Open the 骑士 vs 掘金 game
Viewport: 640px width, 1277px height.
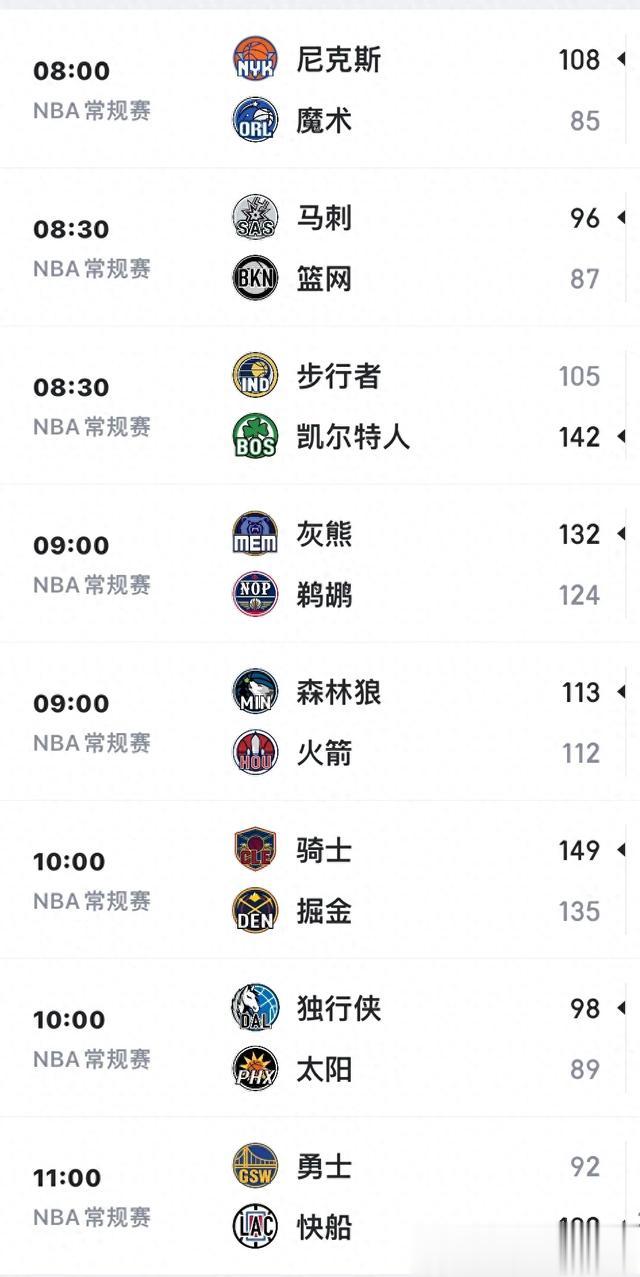[x=320, y=880]
